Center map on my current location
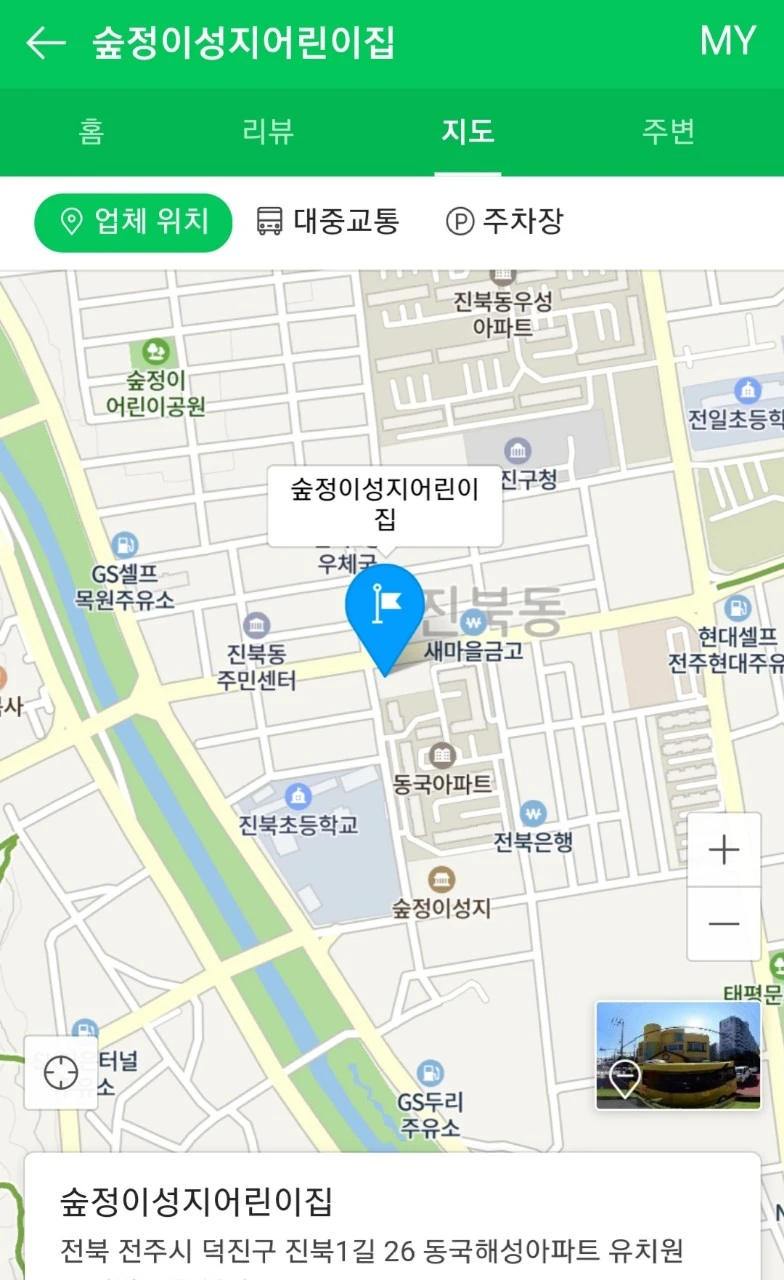This screenshot has width=784, height=1280. (61, 1072)
